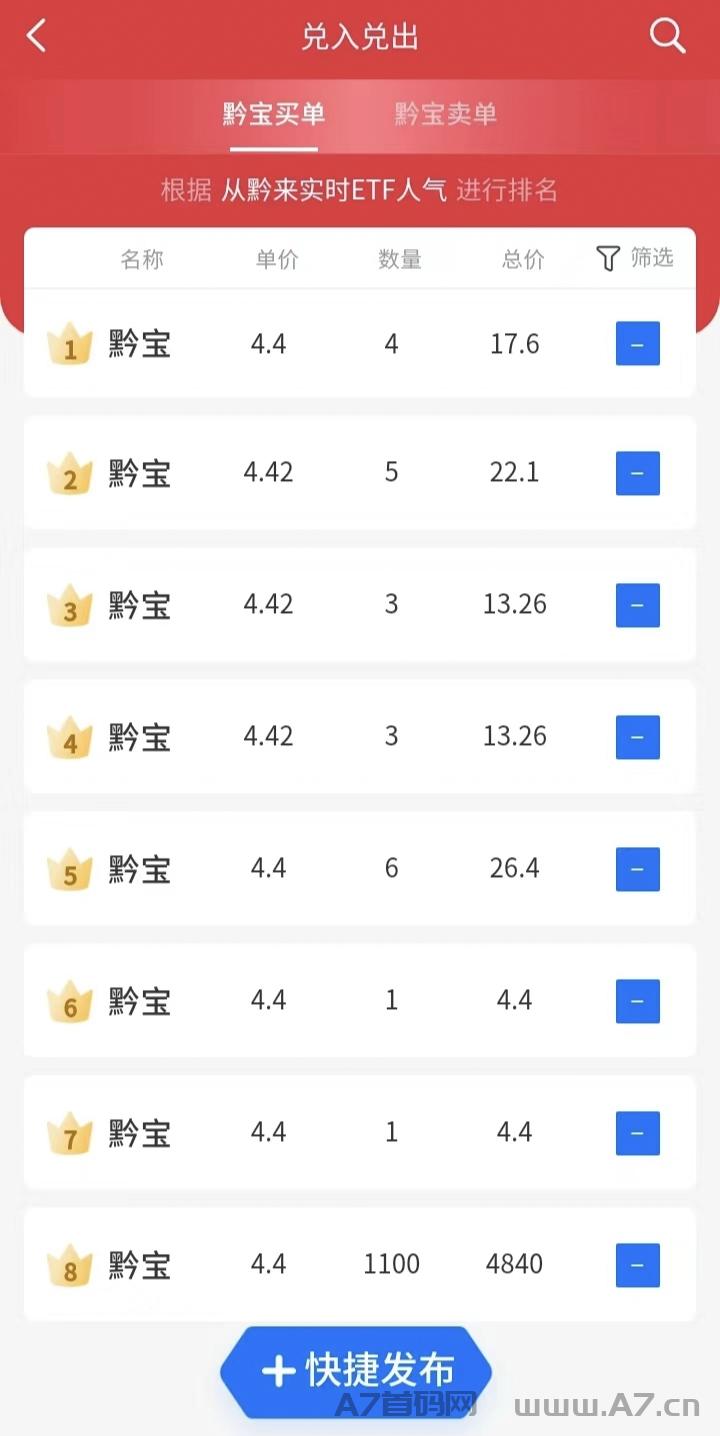Image resolution: width=720 pixels, height=1436 pixels.
Task: Tap the blue minus button in row 7
Action: coord(638,1133)
